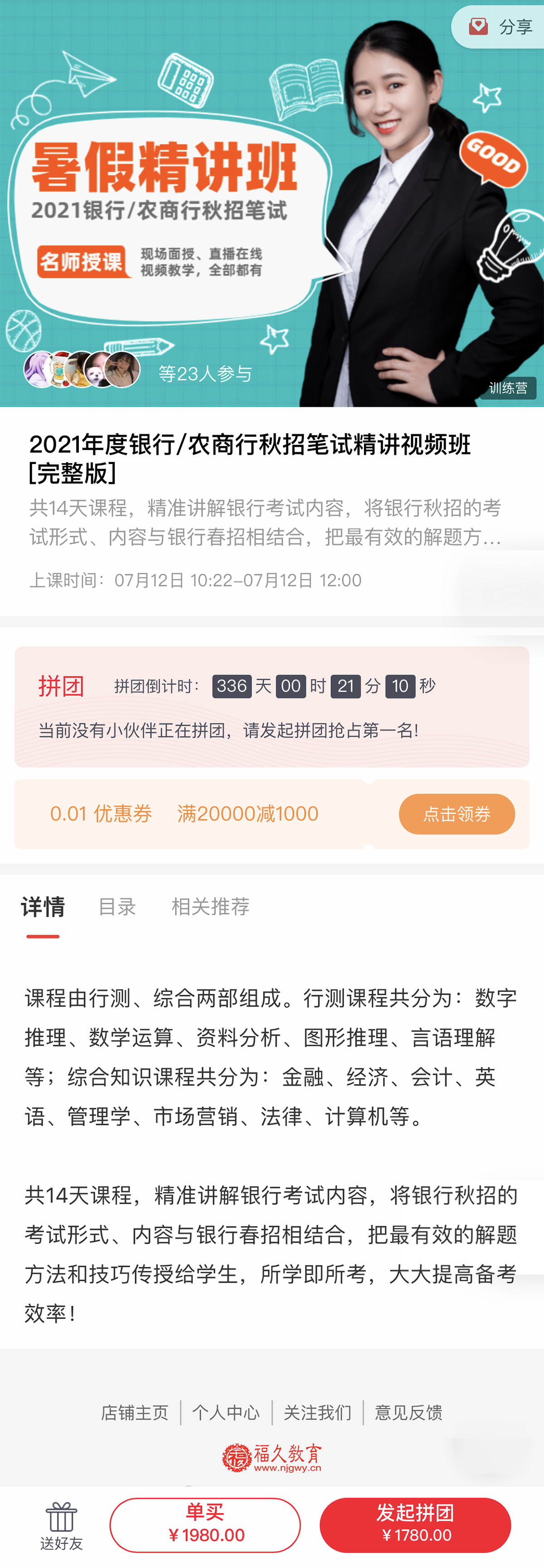Share this course via 分享 button

tap(500, 27)
